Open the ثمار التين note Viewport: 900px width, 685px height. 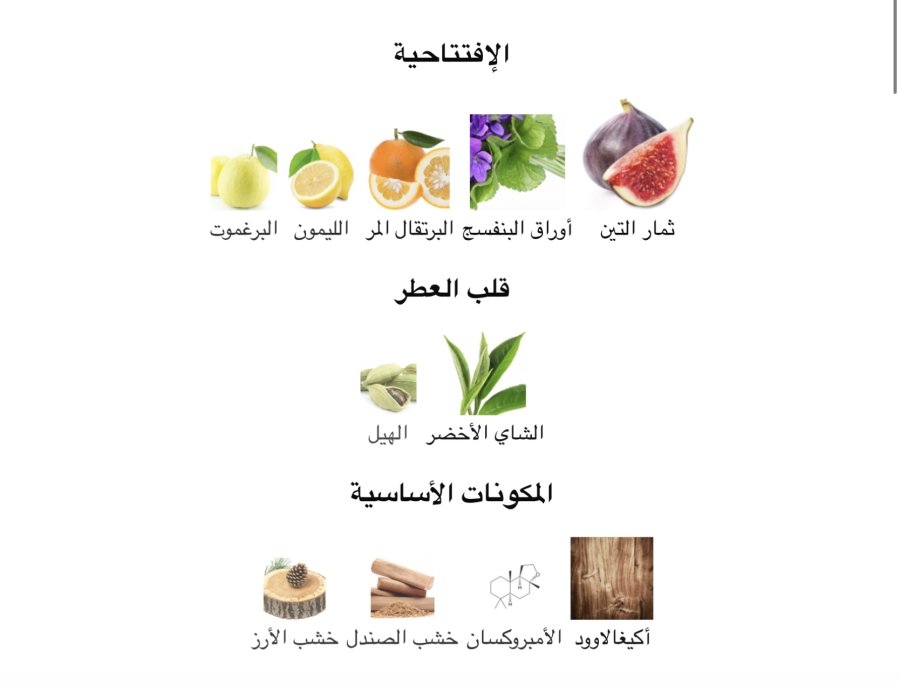638,160
